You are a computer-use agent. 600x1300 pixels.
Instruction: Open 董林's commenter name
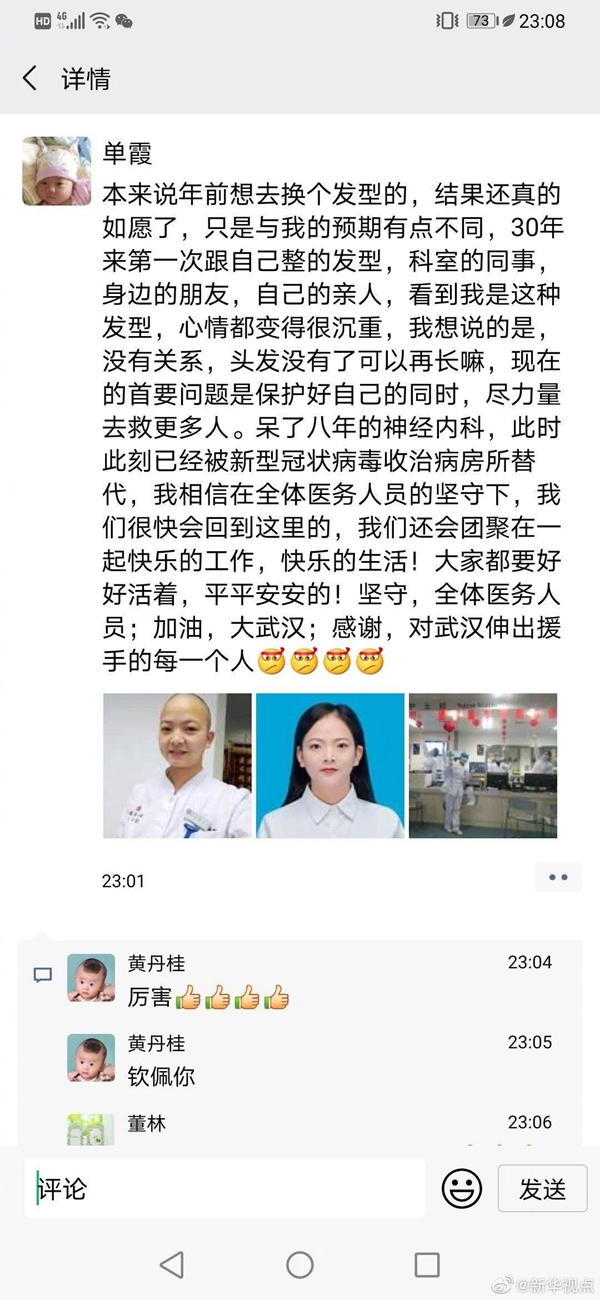tap(146, 1124)
